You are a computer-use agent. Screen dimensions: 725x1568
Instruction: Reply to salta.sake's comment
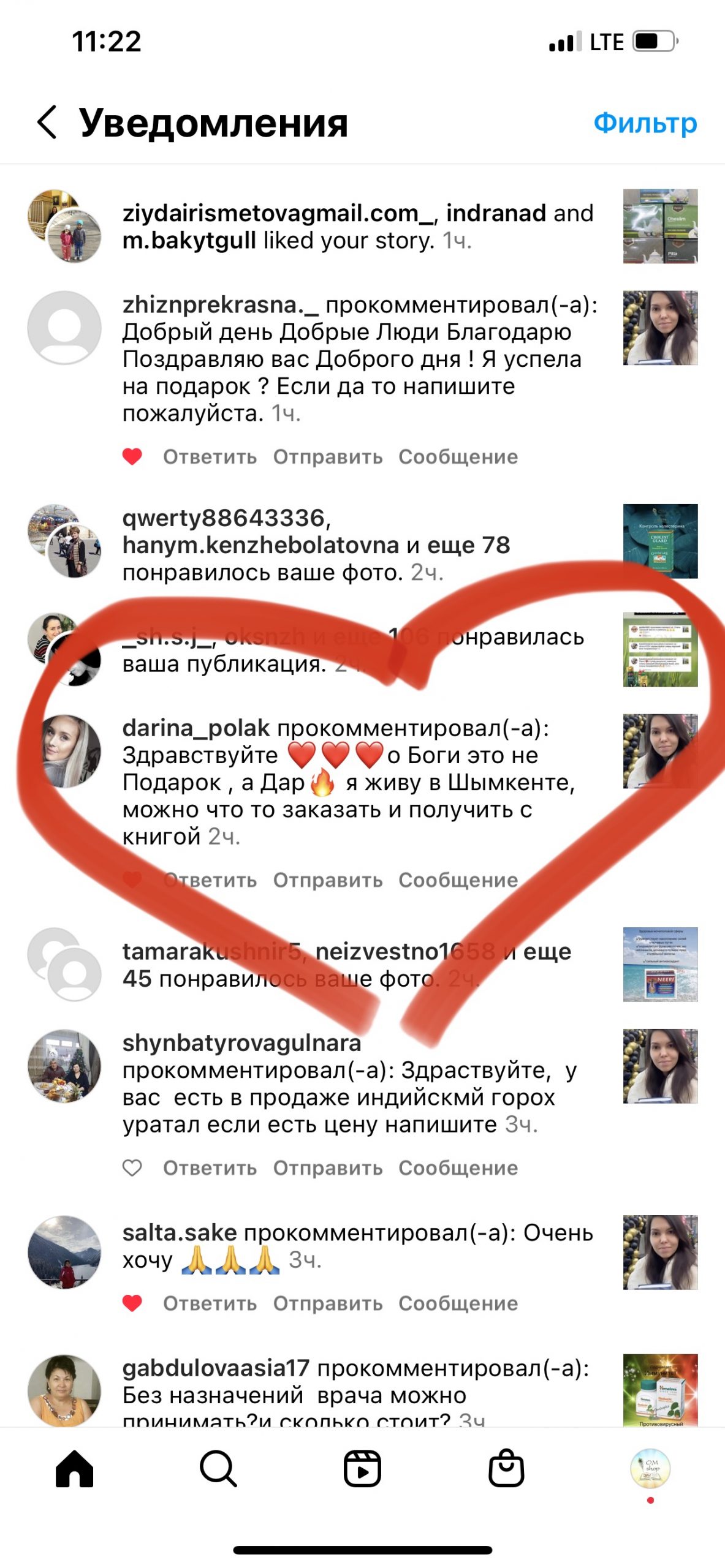click(210, 1303)
